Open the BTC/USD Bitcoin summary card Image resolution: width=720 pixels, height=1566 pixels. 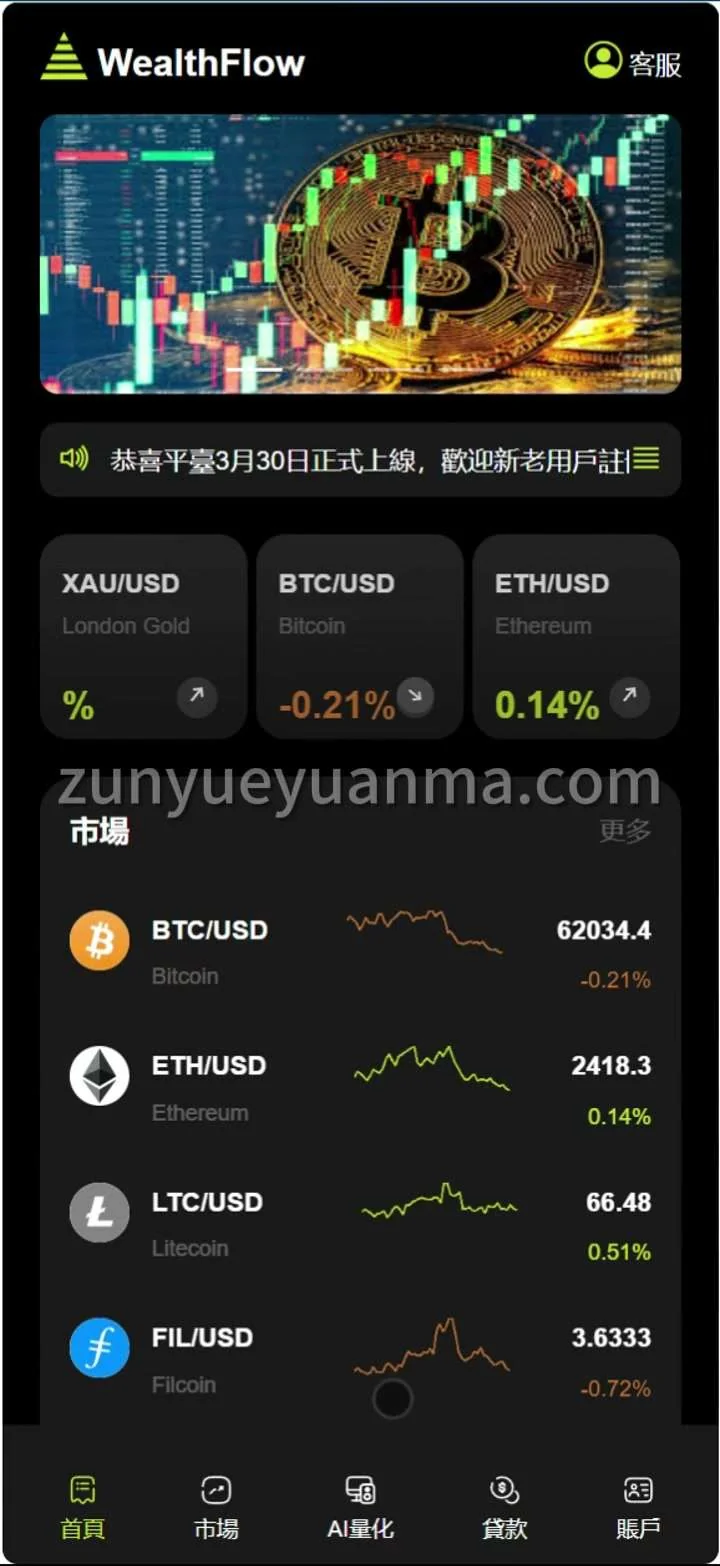359,636
